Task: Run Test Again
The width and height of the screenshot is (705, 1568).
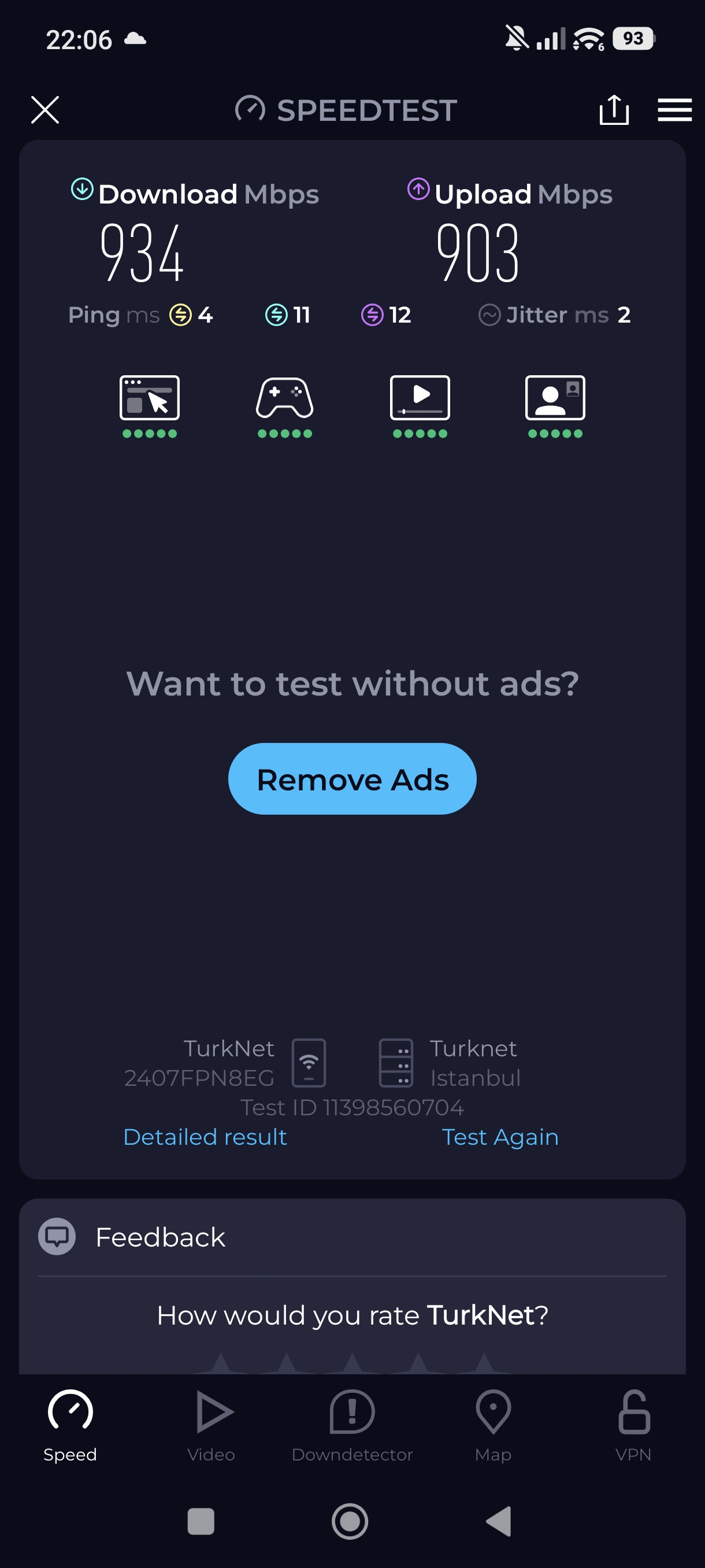Action: click(499, 1137)
